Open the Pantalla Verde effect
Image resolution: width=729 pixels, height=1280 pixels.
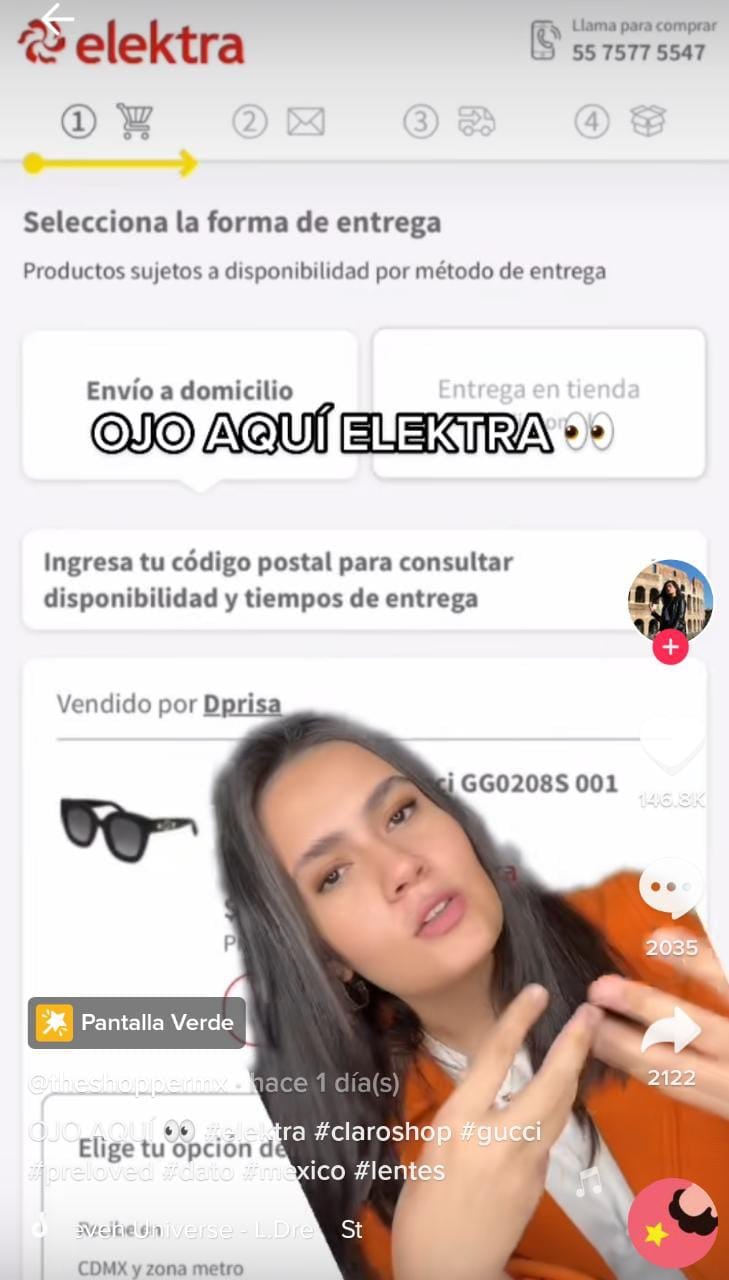point(137,1023)
